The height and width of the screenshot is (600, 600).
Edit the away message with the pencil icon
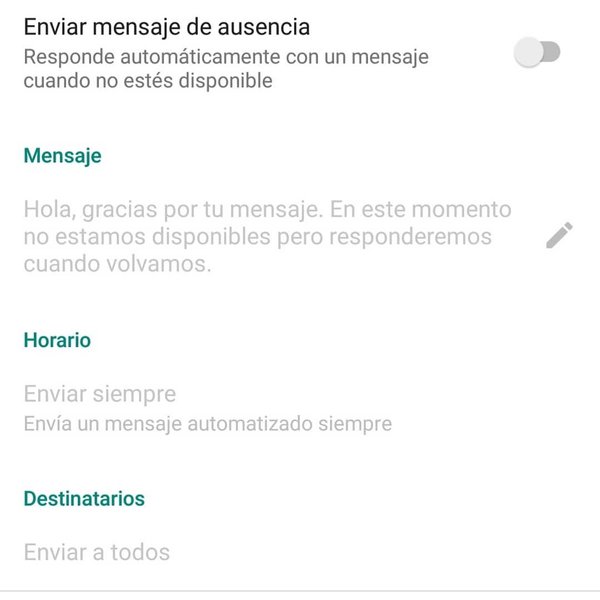(x=559, y=236)
